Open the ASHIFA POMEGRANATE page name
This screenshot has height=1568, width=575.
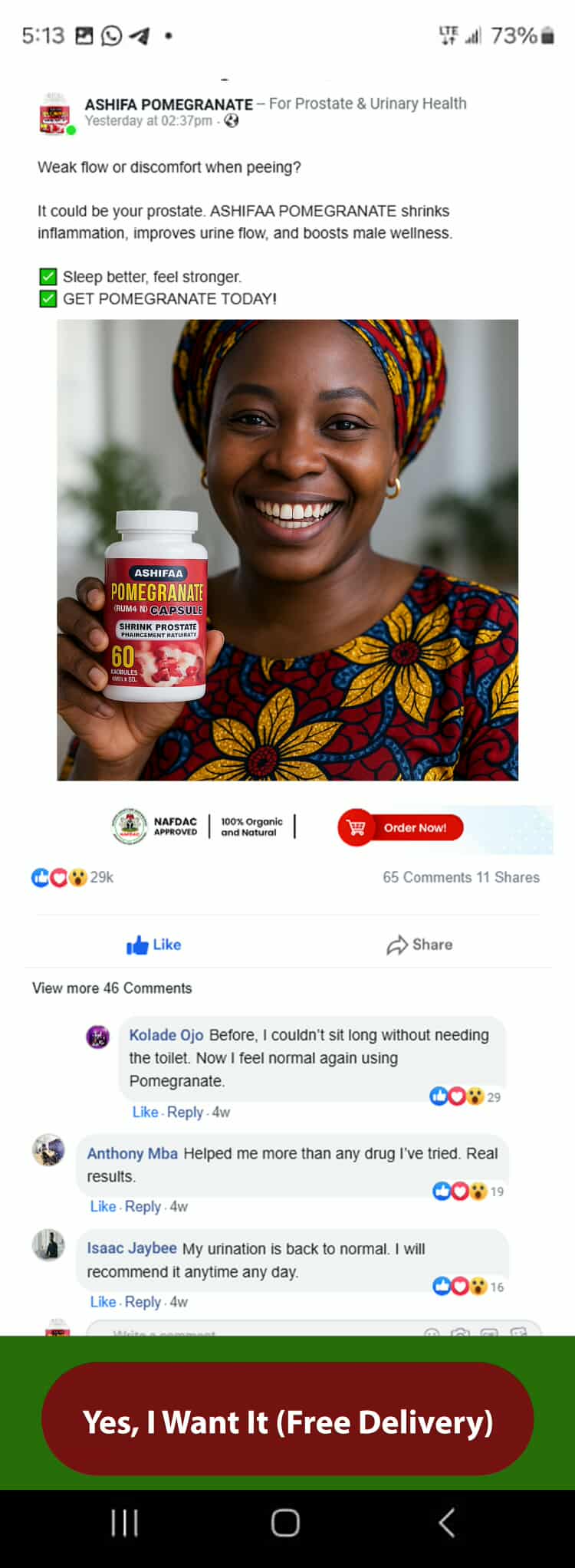click(169, 104)
